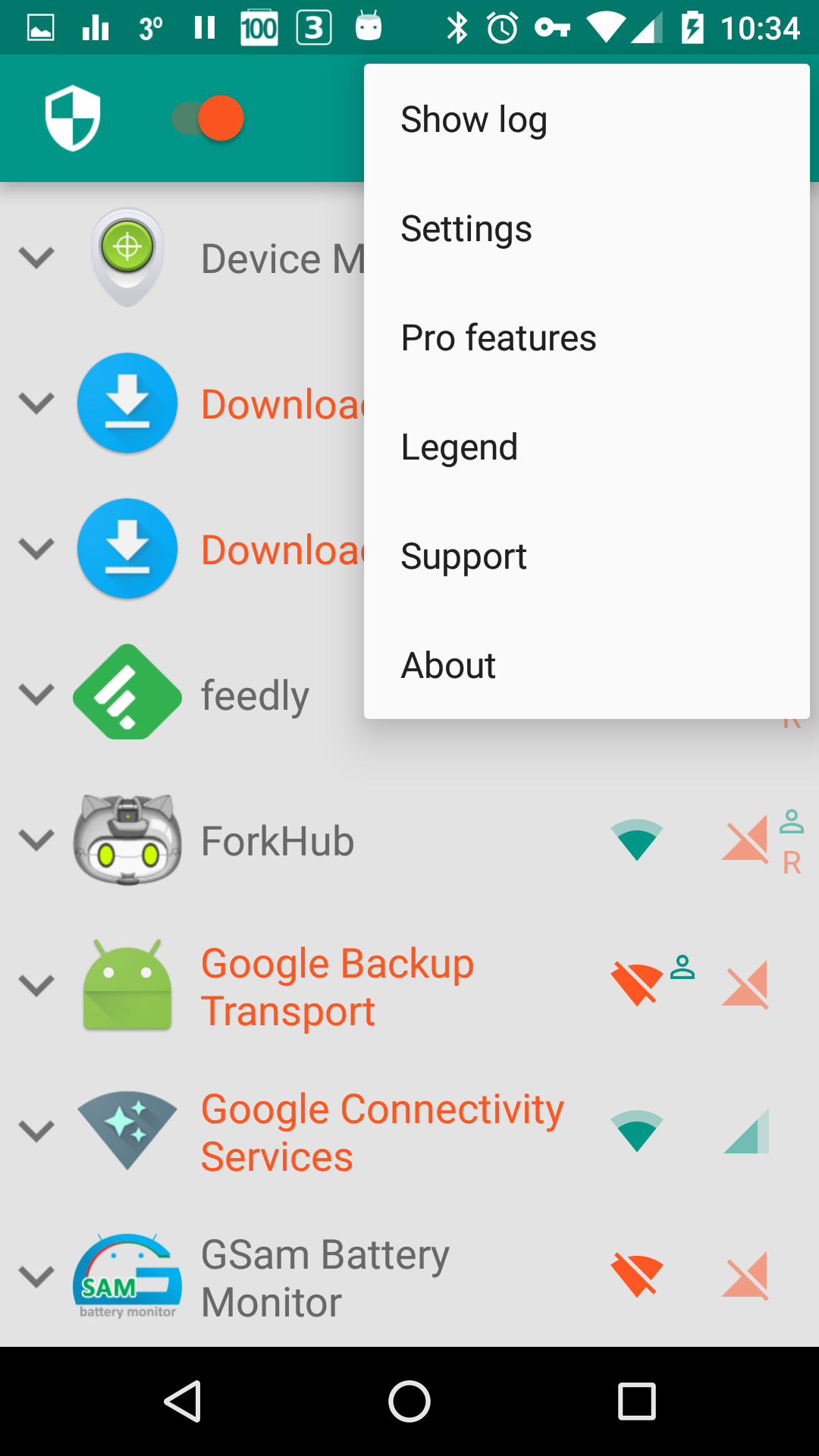Allow mobile data for Google Backup Transport
819x1456 pixels.
click(745, 984)
